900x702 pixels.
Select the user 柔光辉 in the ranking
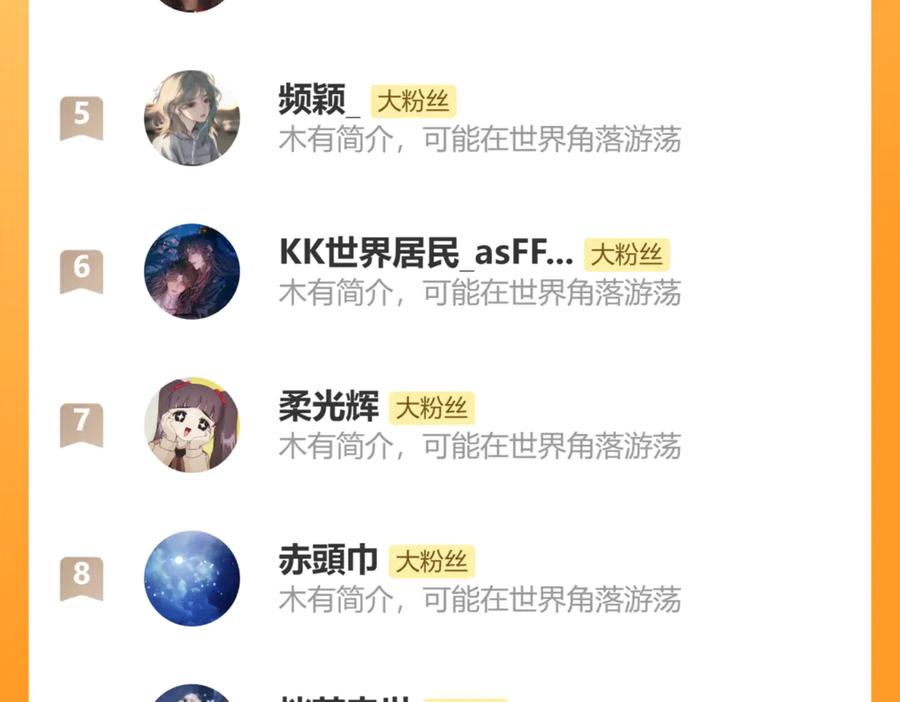pyautogui.click(x=328, y=407)
